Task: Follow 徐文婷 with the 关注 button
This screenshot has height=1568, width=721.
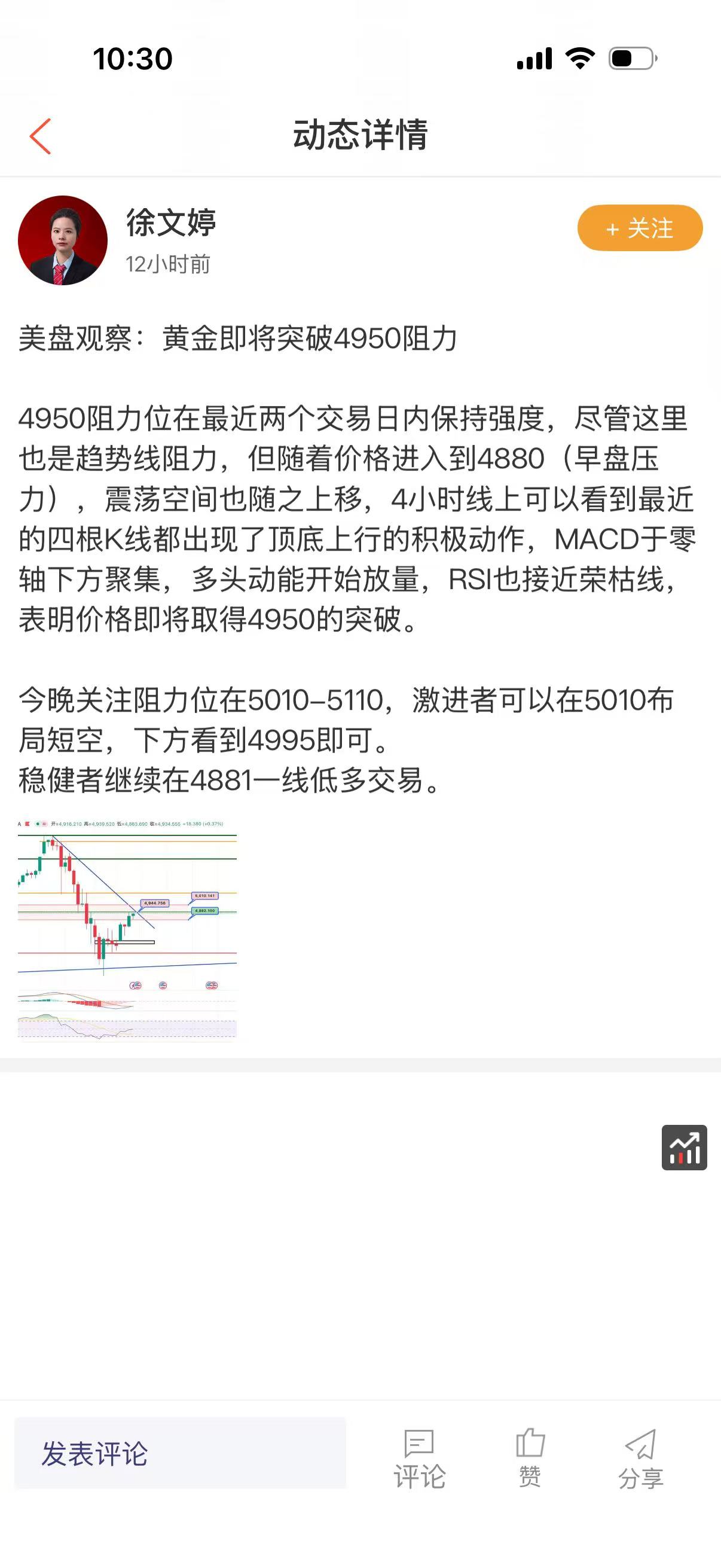Action: (x=640, y=228)
